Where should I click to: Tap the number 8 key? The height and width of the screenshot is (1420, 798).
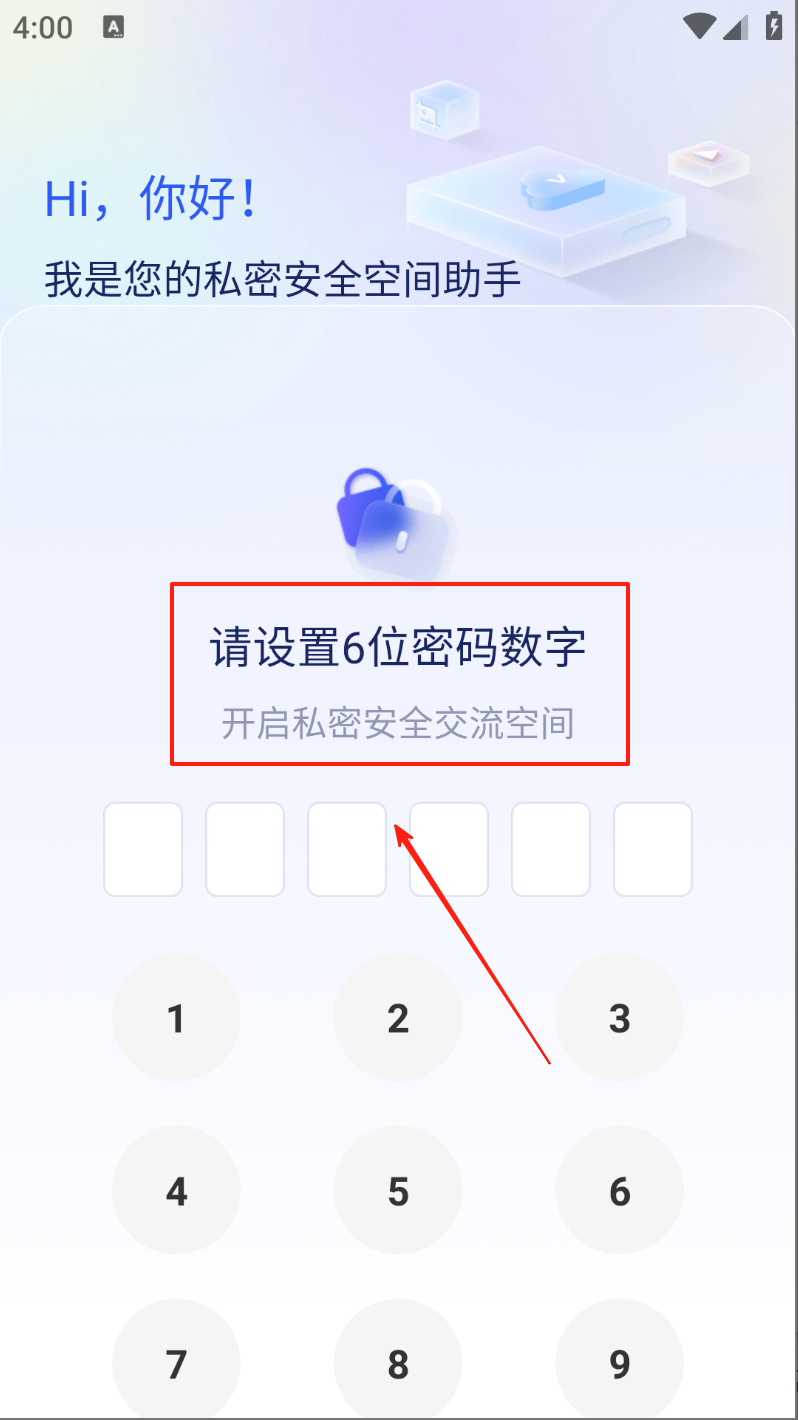click(x=398, y=1362)
